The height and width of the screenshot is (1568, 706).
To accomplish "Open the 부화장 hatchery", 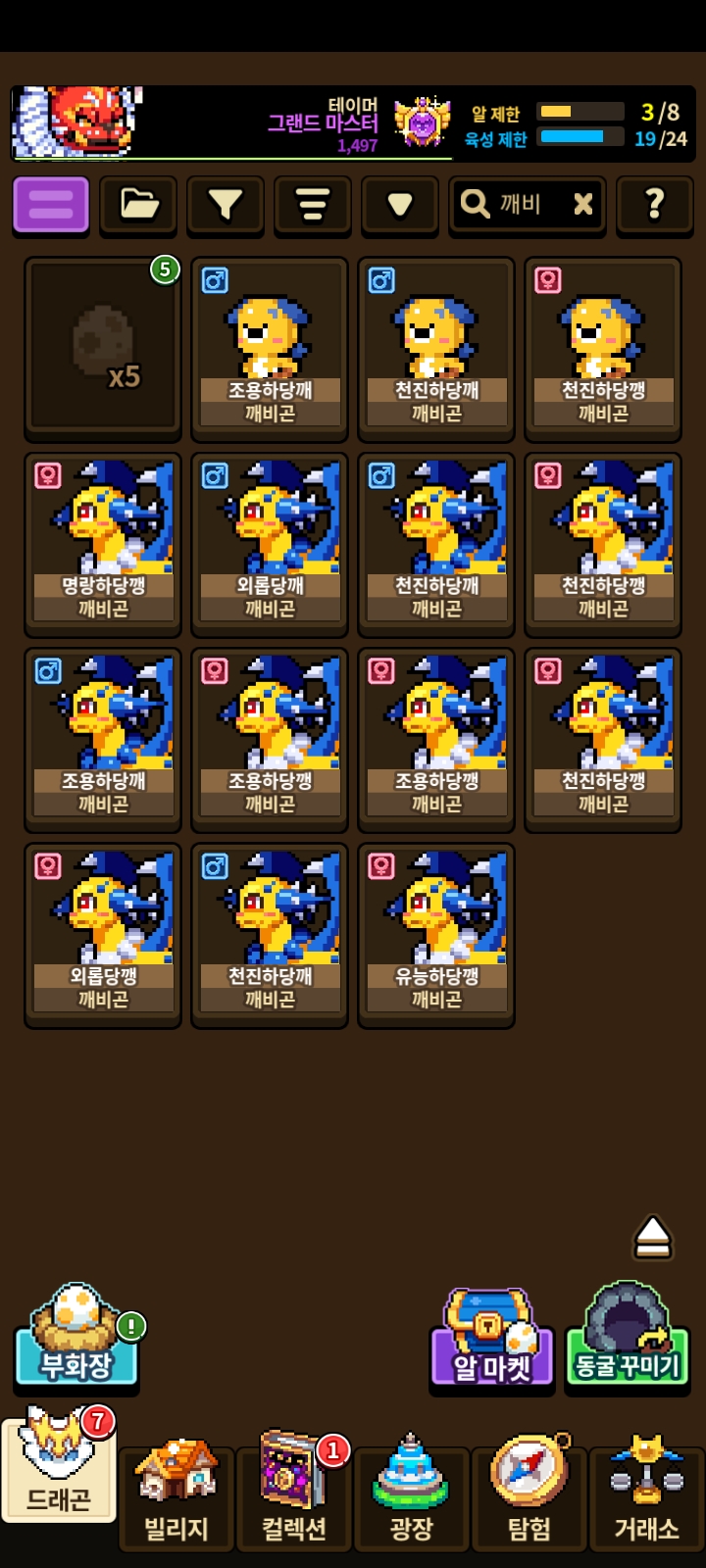I will tap(76, 1338).
